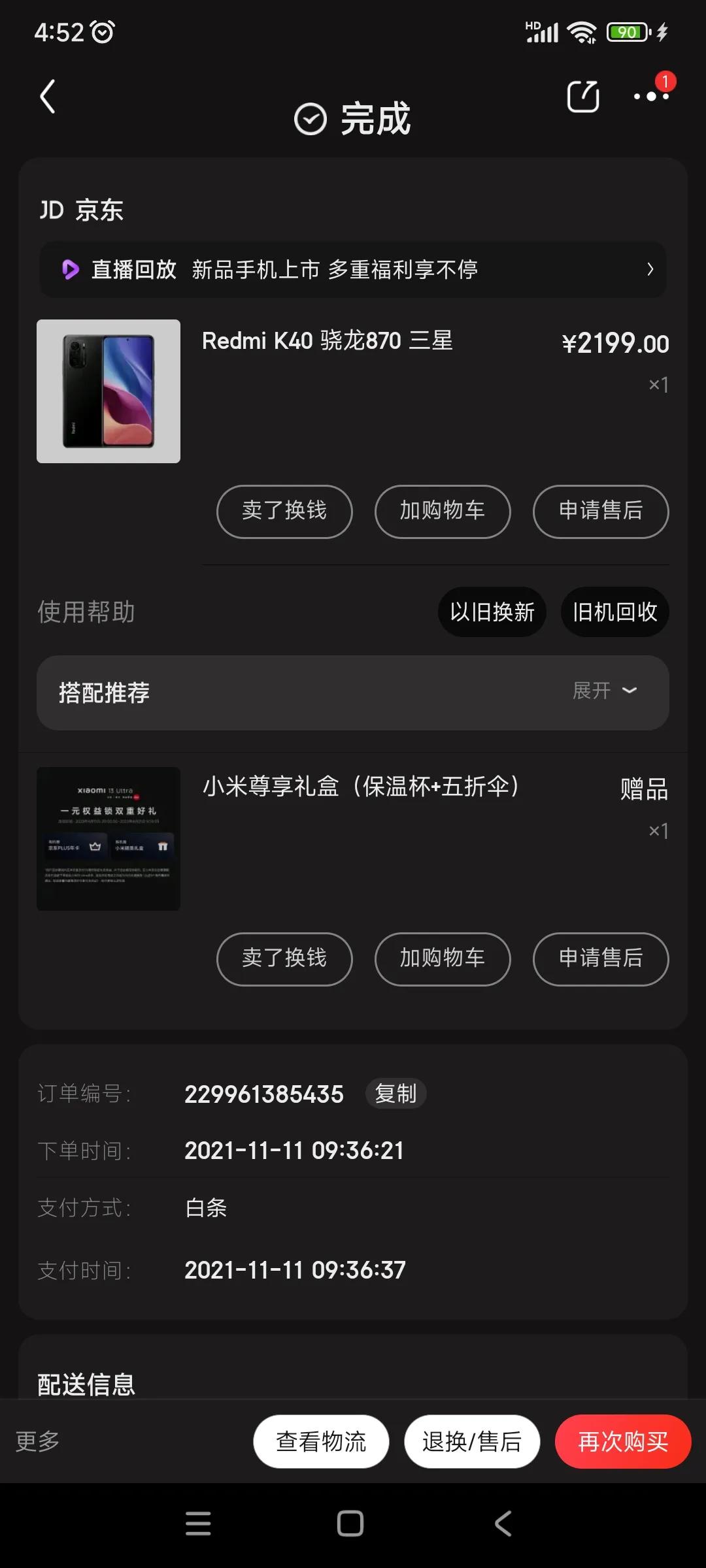Viewport: 706px width, 1568px height.
Task: Tap the play icon on 直播回放 banner
Action: pos(70,269)
